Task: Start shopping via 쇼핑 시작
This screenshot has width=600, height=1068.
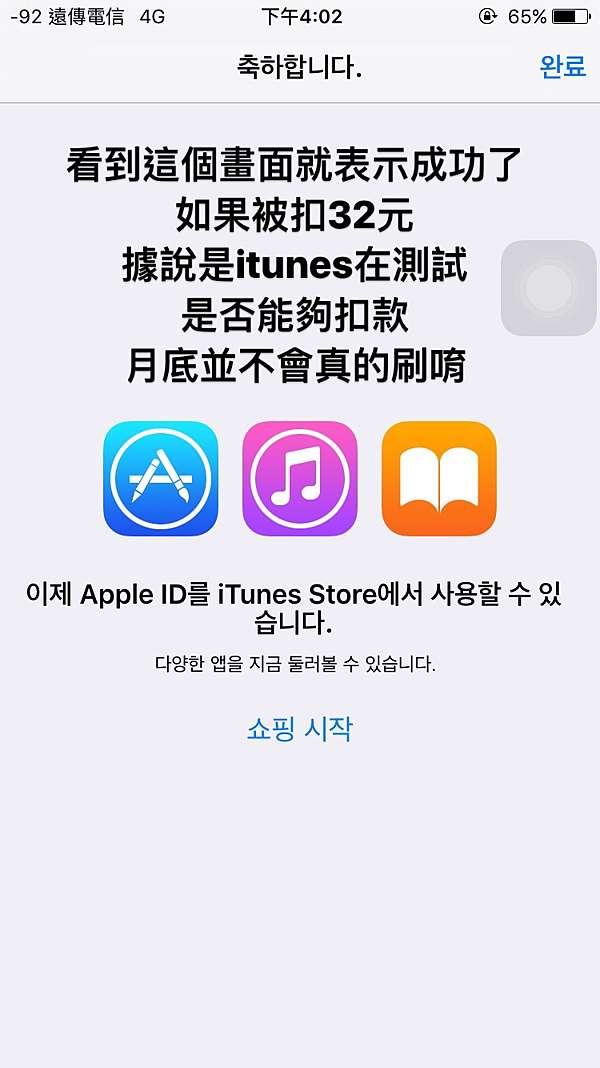Action: [300, 729]
